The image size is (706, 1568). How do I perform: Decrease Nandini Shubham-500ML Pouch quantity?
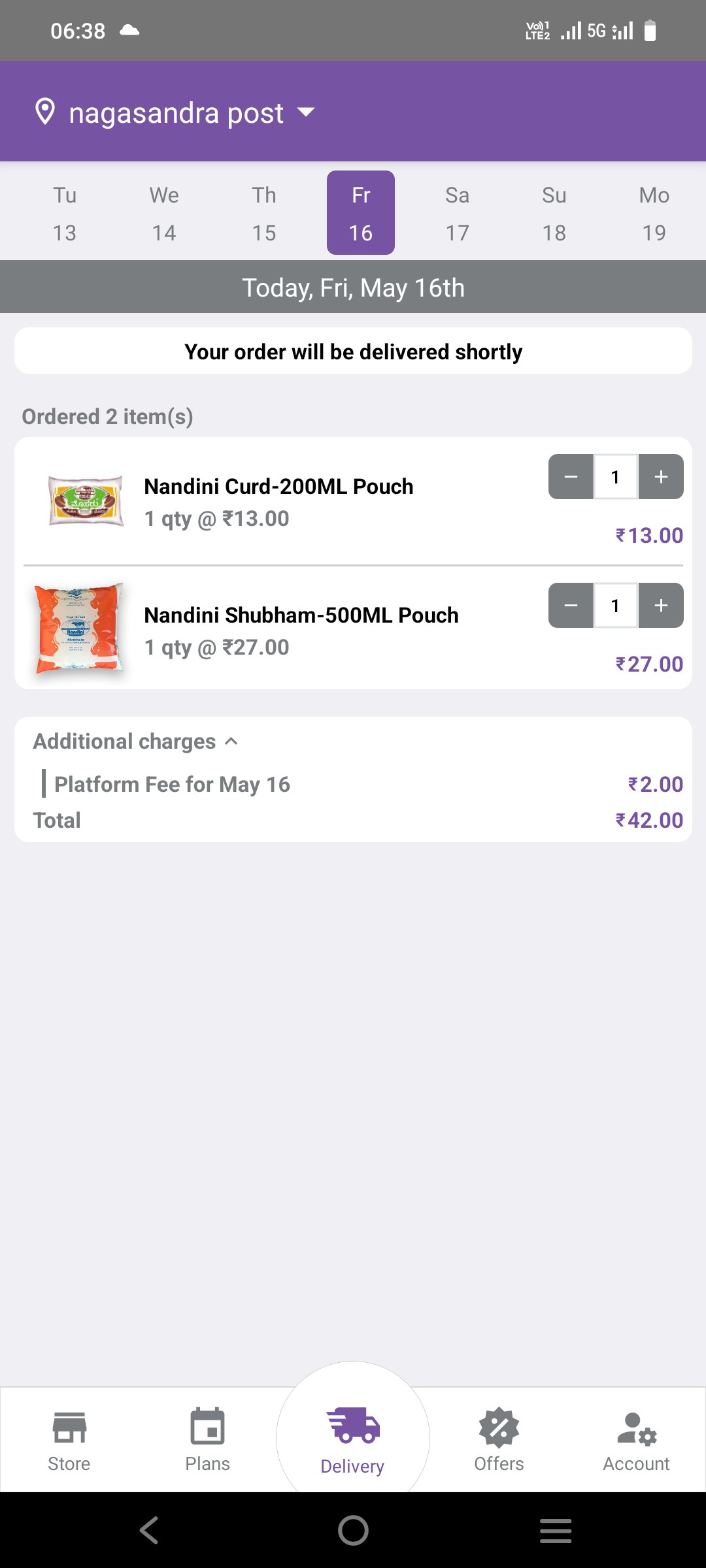tap(571, 606)
